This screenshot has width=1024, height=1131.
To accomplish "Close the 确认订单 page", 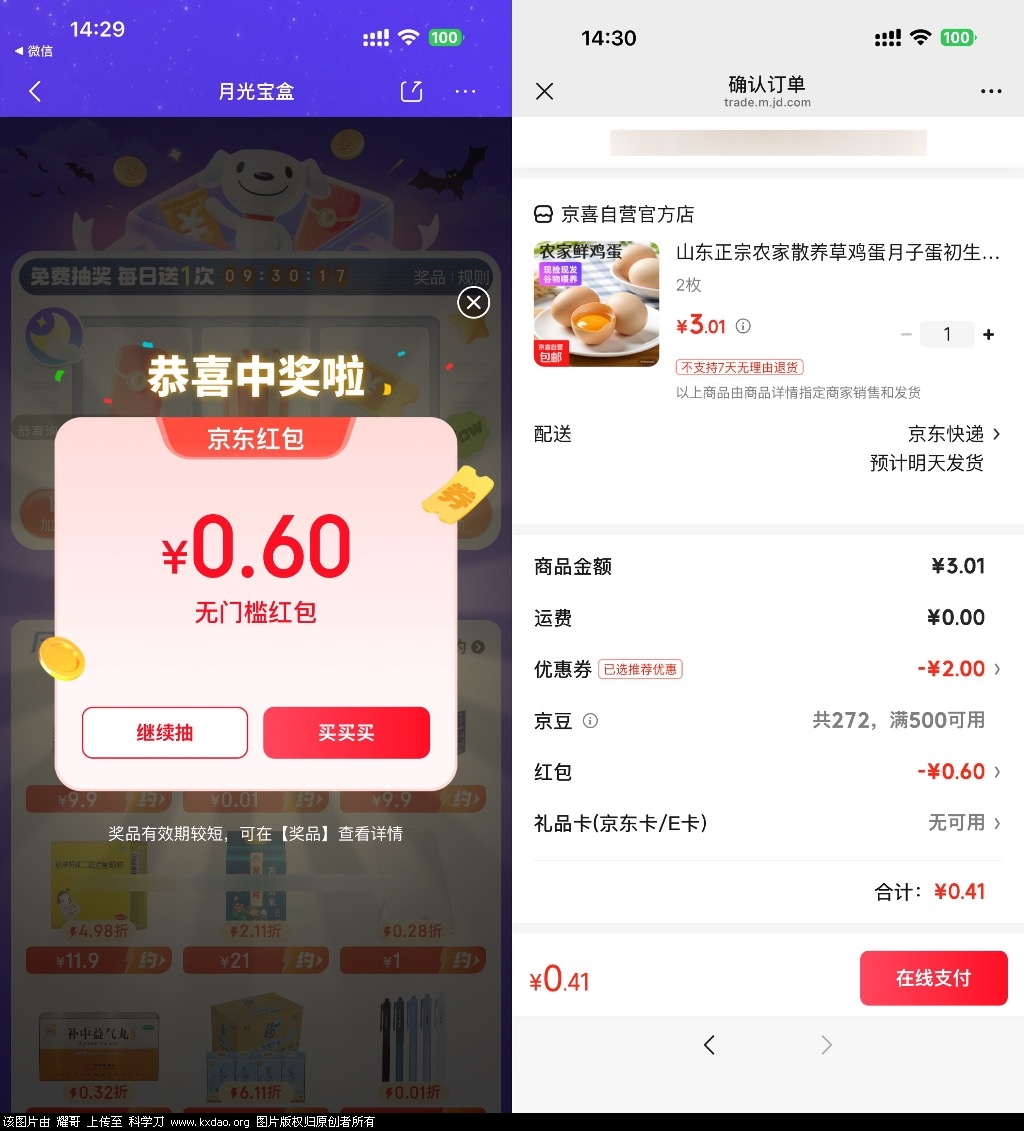I will pos(544,92).
